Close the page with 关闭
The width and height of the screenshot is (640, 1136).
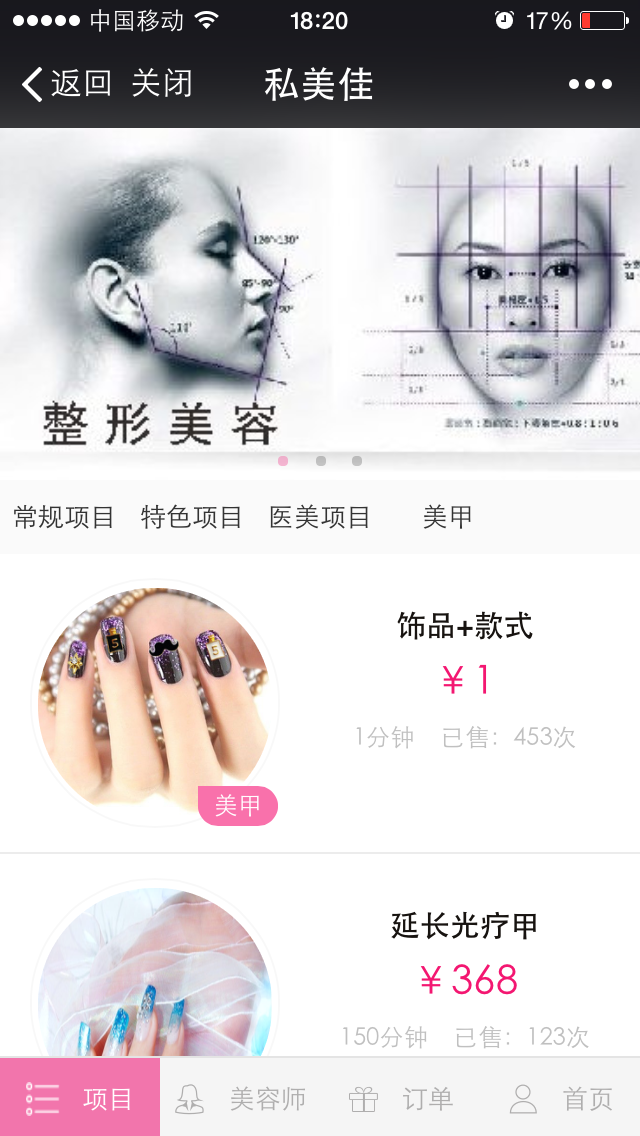(162, 84)
